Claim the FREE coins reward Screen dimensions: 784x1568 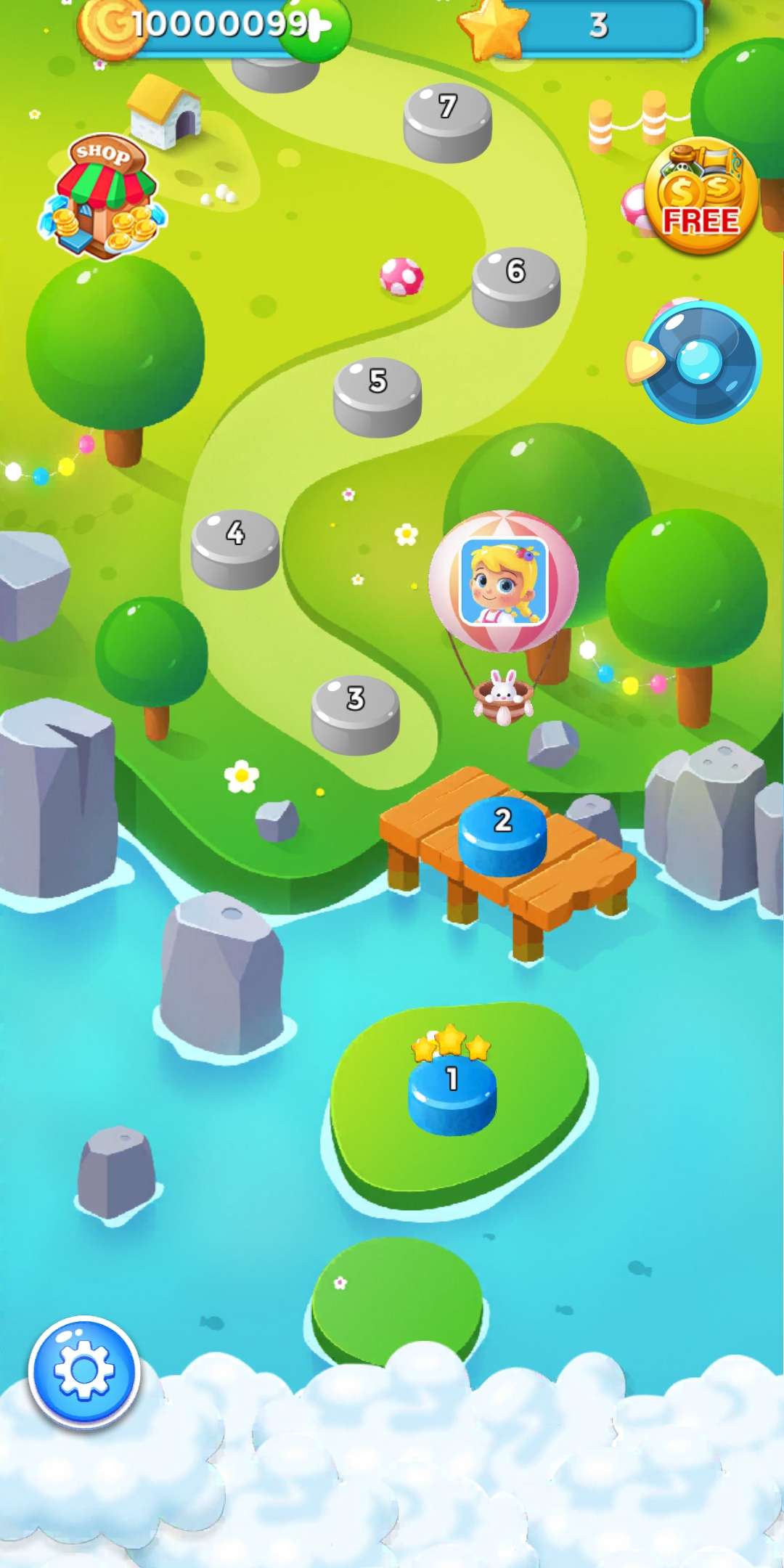(701, 196)
